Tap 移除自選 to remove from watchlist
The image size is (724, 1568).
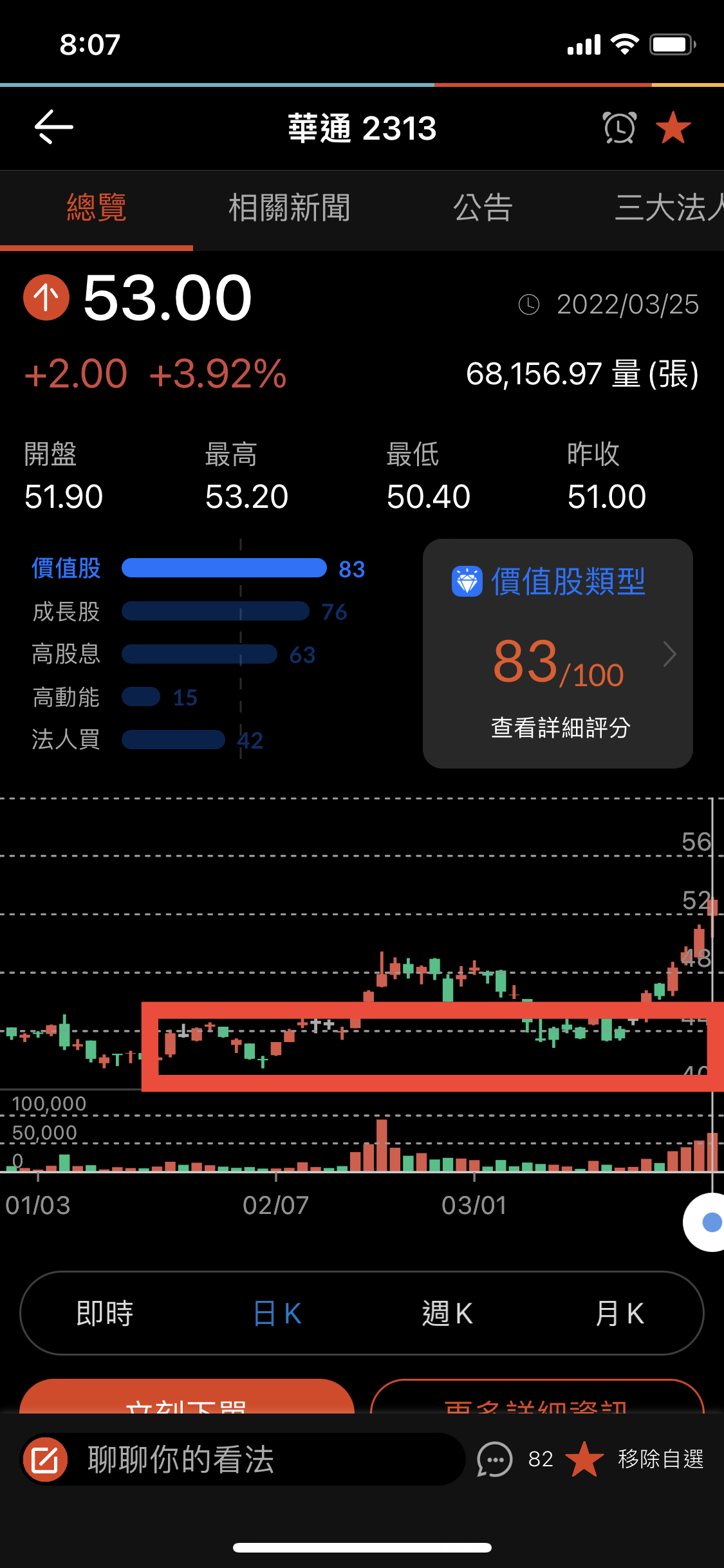click(x=660, y=1459)
